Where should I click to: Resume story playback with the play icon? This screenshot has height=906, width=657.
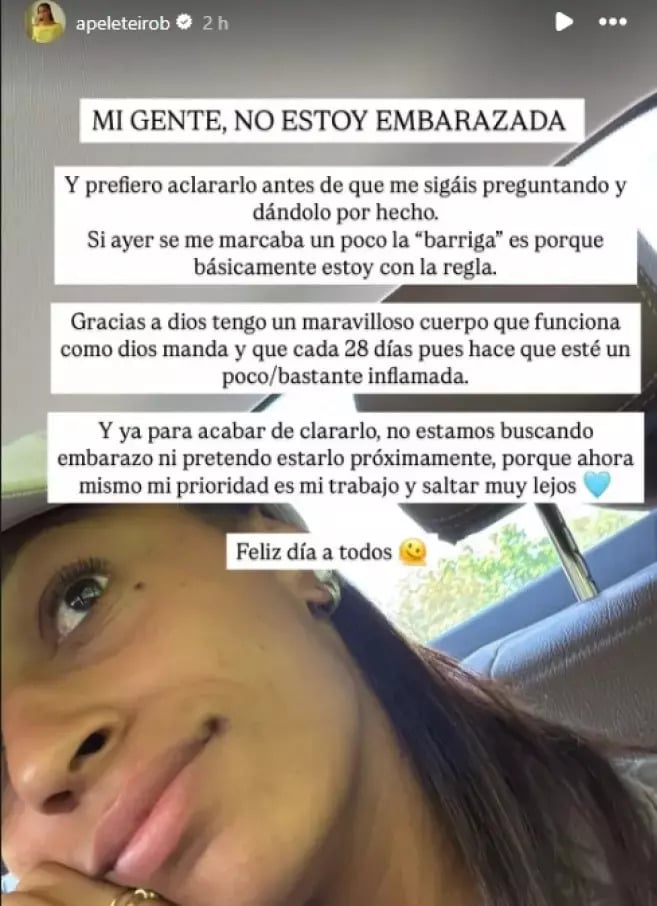(x=565, y=21)
